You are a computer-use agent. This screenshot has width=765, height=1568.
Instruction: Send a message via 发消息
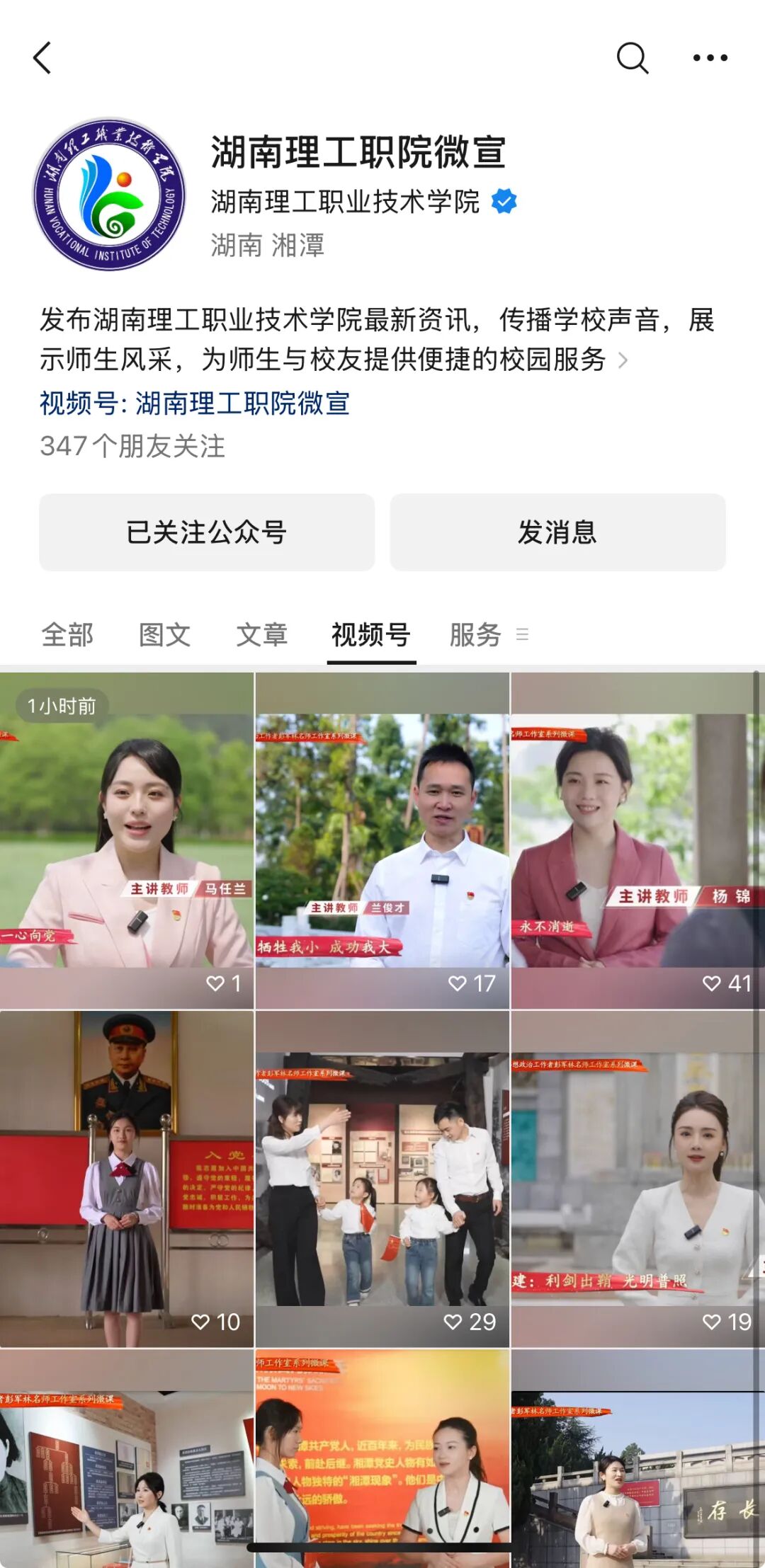tap(557, 532)
